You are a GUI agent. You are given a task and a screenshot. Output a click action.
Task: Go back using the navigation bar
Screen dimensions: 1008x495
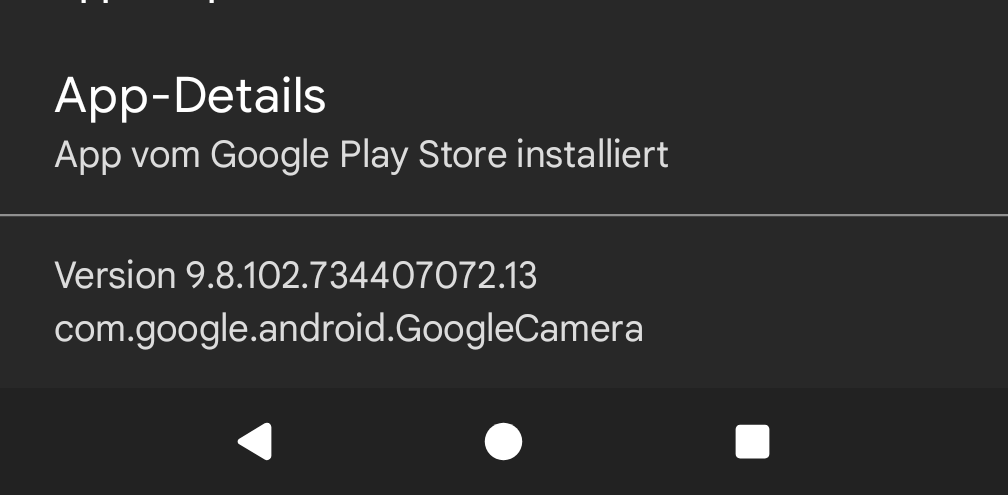(255, 441)
